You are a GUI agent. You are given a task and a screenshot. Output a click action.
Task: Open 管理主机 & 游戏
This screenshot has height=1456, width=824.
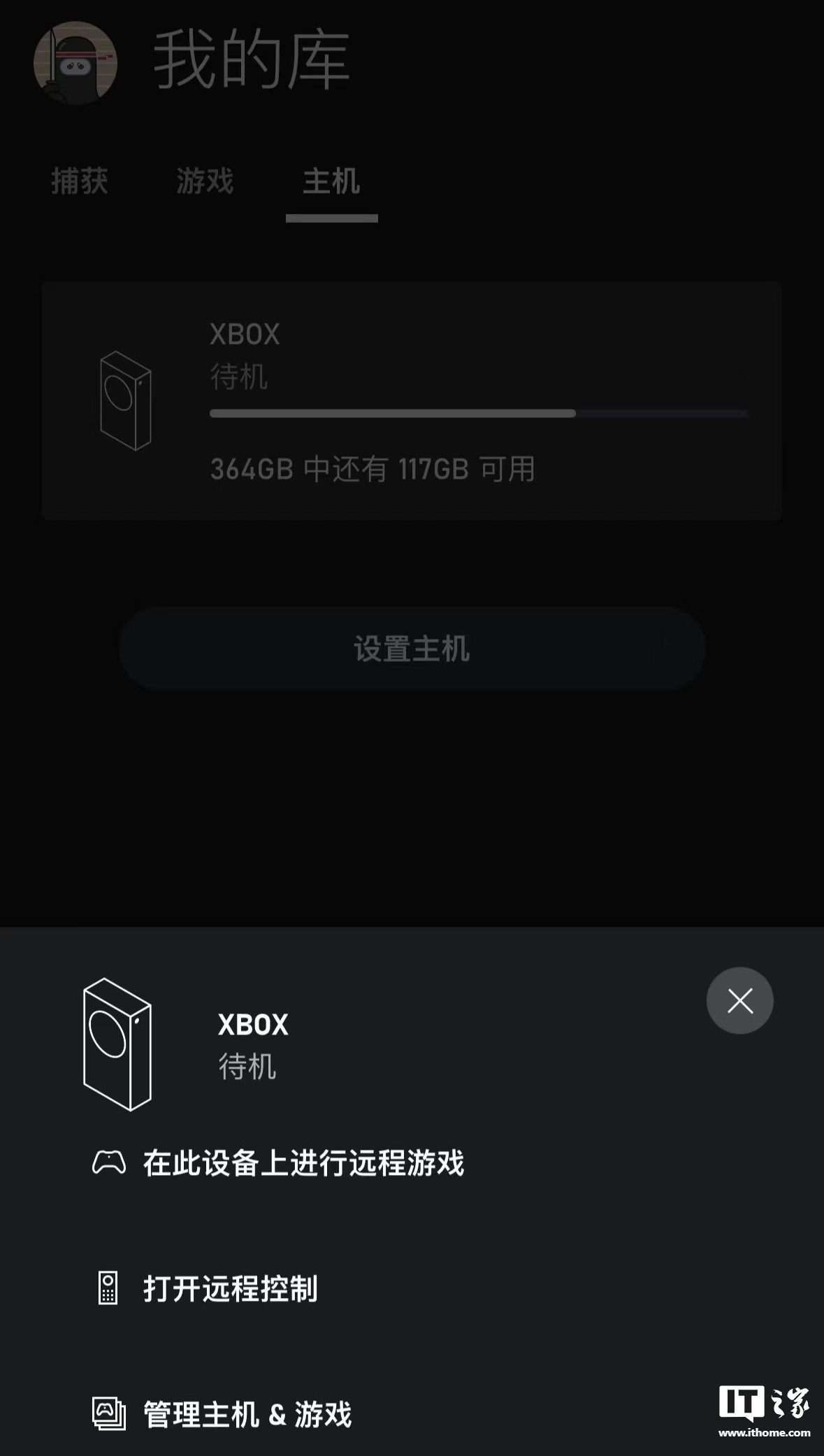[x=247, y=1414]
